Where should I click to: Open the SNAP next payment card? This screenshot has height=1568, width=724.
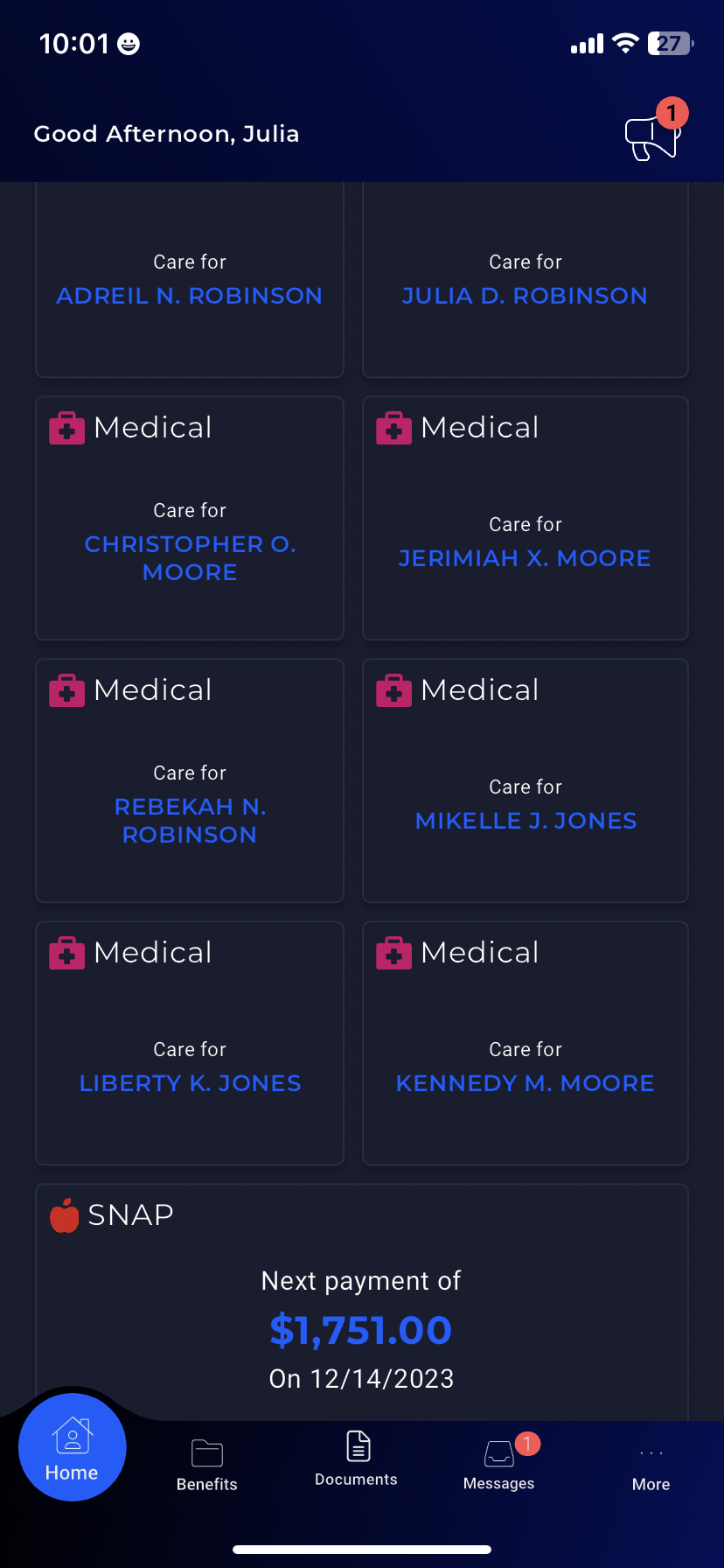[x=362, y=1302]
